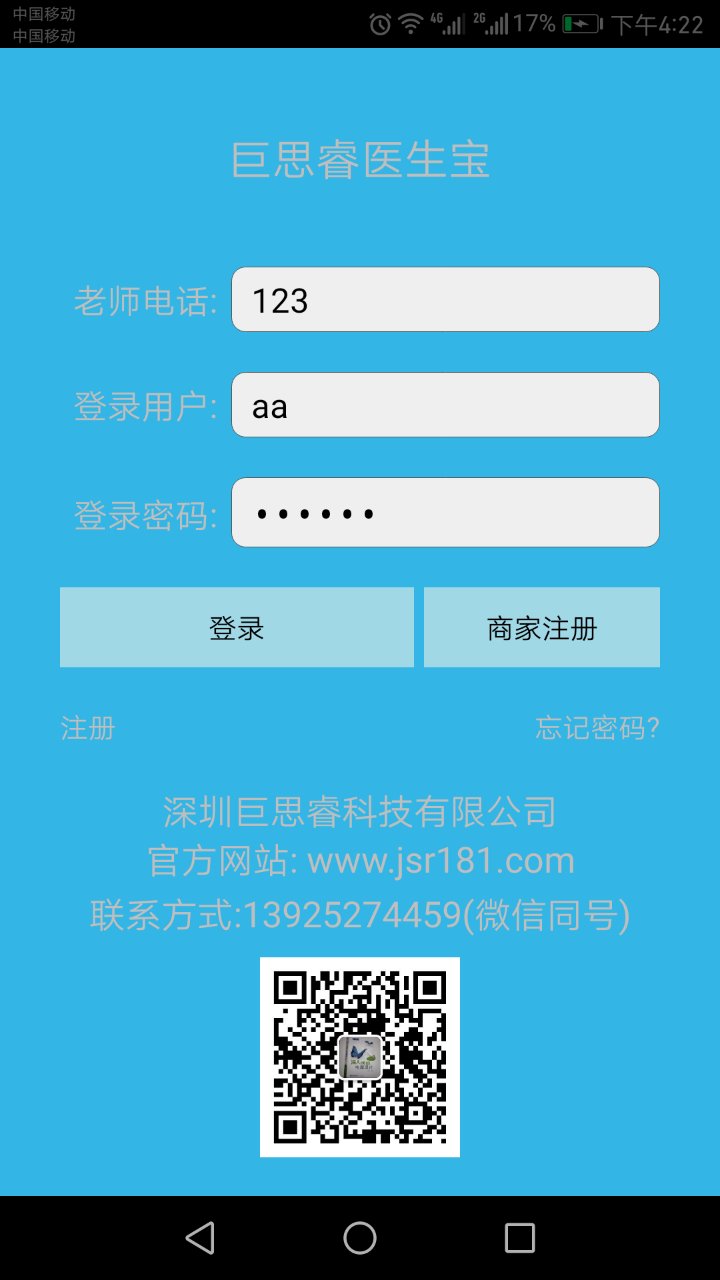Tap the 老师电话 phone number field

445,299
